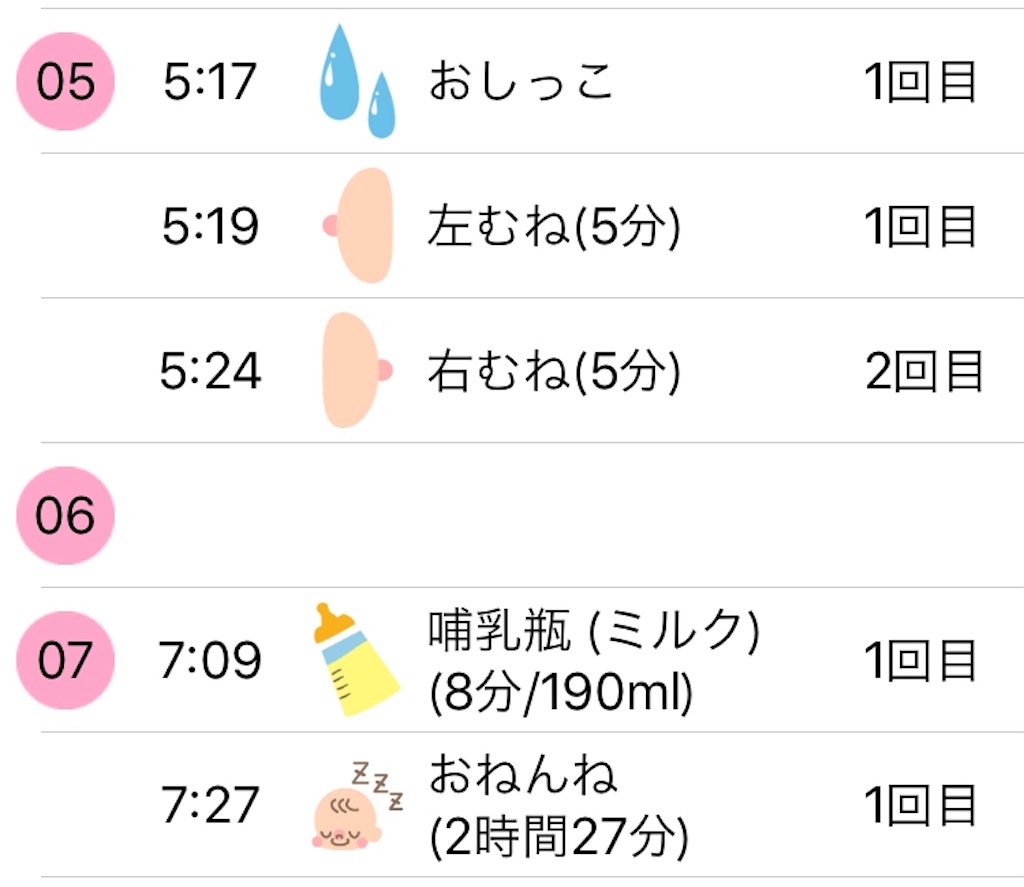The width and height of the screenshot is (1024, 887).
Task: Open the 5:17 おしっこ entry
Action: (x=520, y=82)
